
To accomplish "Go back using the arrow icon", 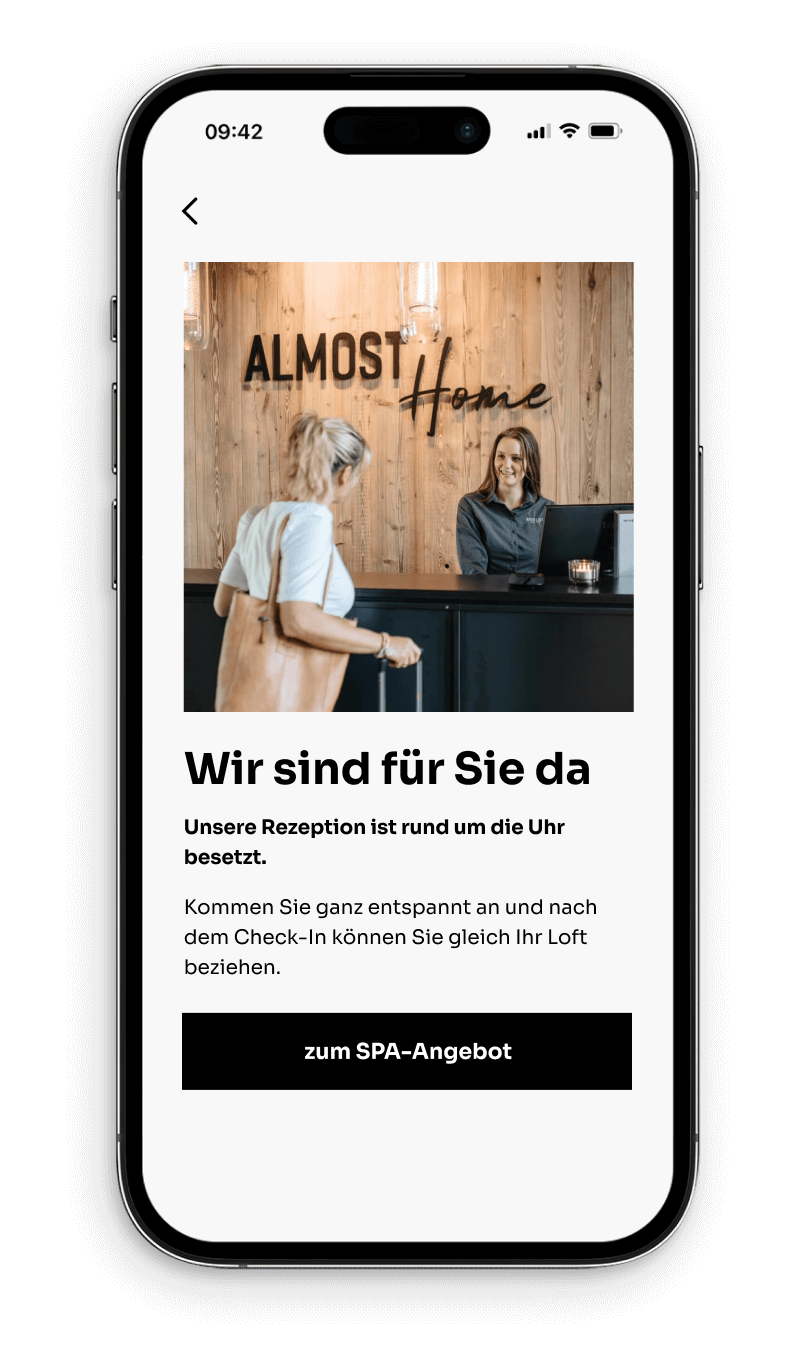I will click(190, 210).
